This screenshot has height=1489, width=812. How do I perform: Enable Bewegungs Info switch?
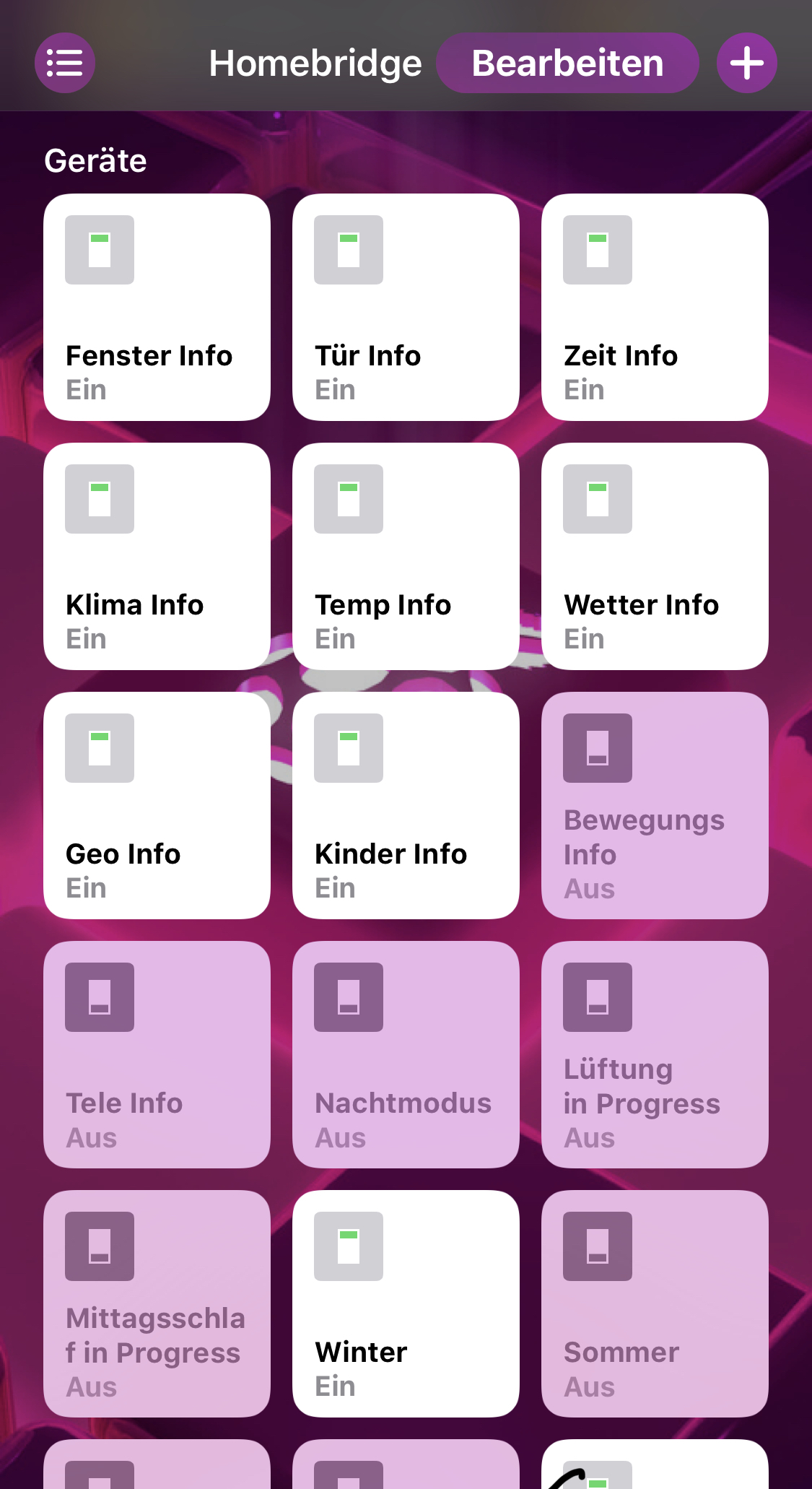(x=655, y=805)
